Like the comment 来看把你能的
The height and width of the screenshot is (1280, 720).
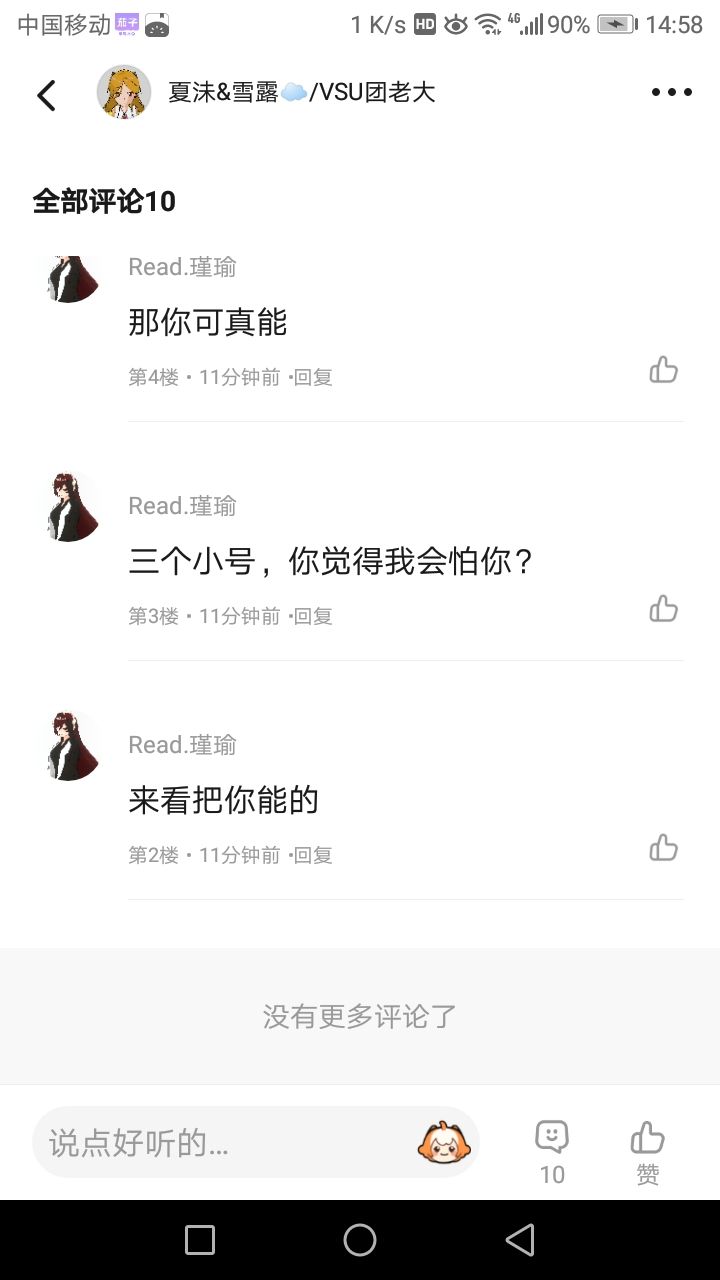click(663, 848)
